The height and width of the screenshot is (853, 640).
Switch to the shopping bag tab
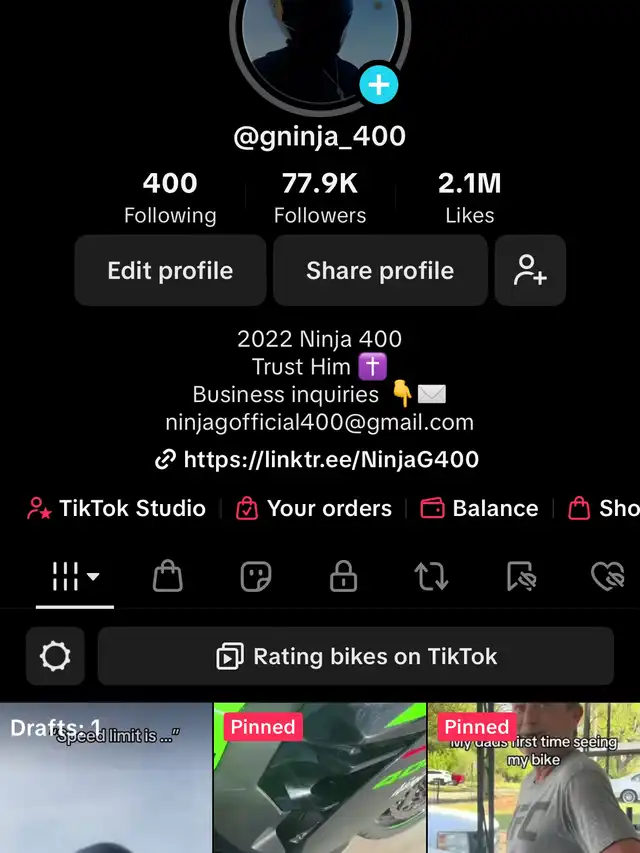(x=168, y=577)
